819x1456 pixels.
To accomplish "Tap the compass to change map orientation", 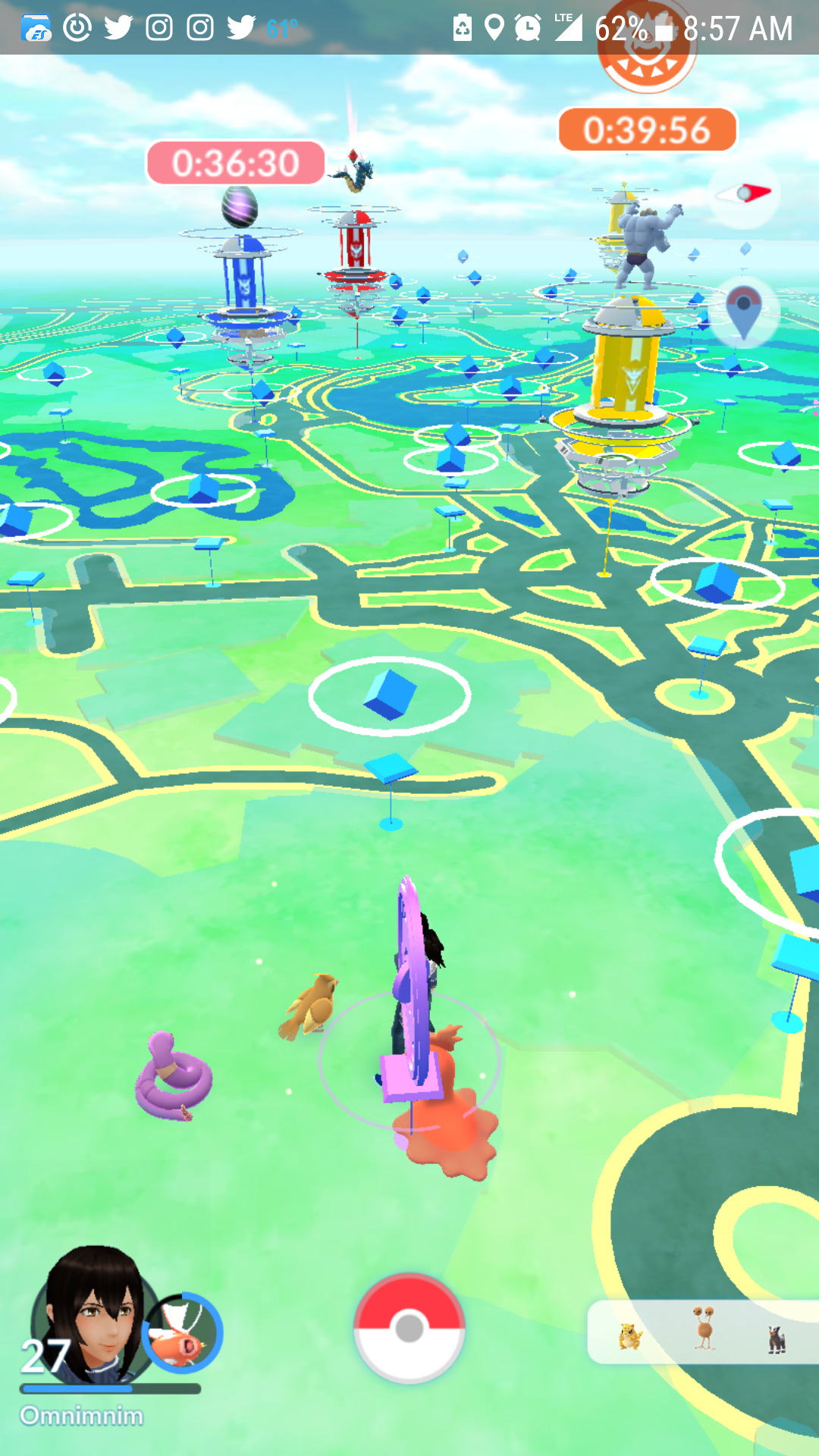I will tap(745, 194).
